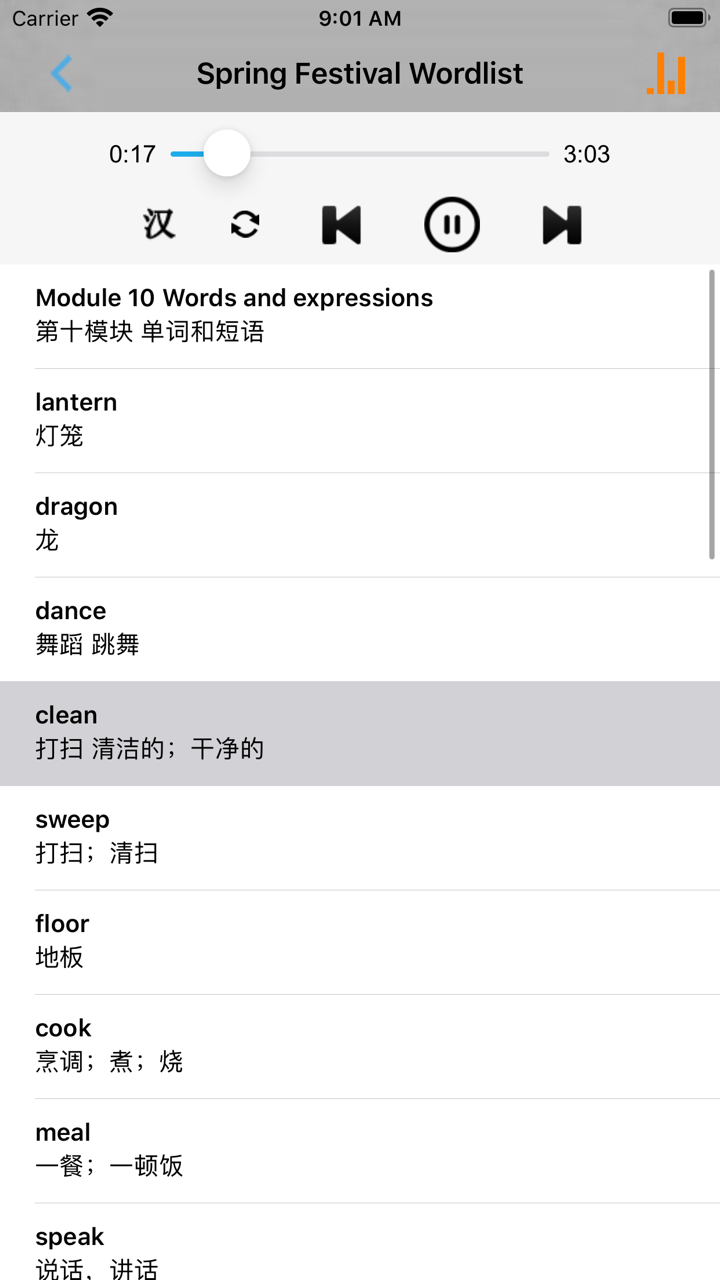Select the word 'lantern' in the list
This screenshot has width=720, height=1280.
[360, 418]
